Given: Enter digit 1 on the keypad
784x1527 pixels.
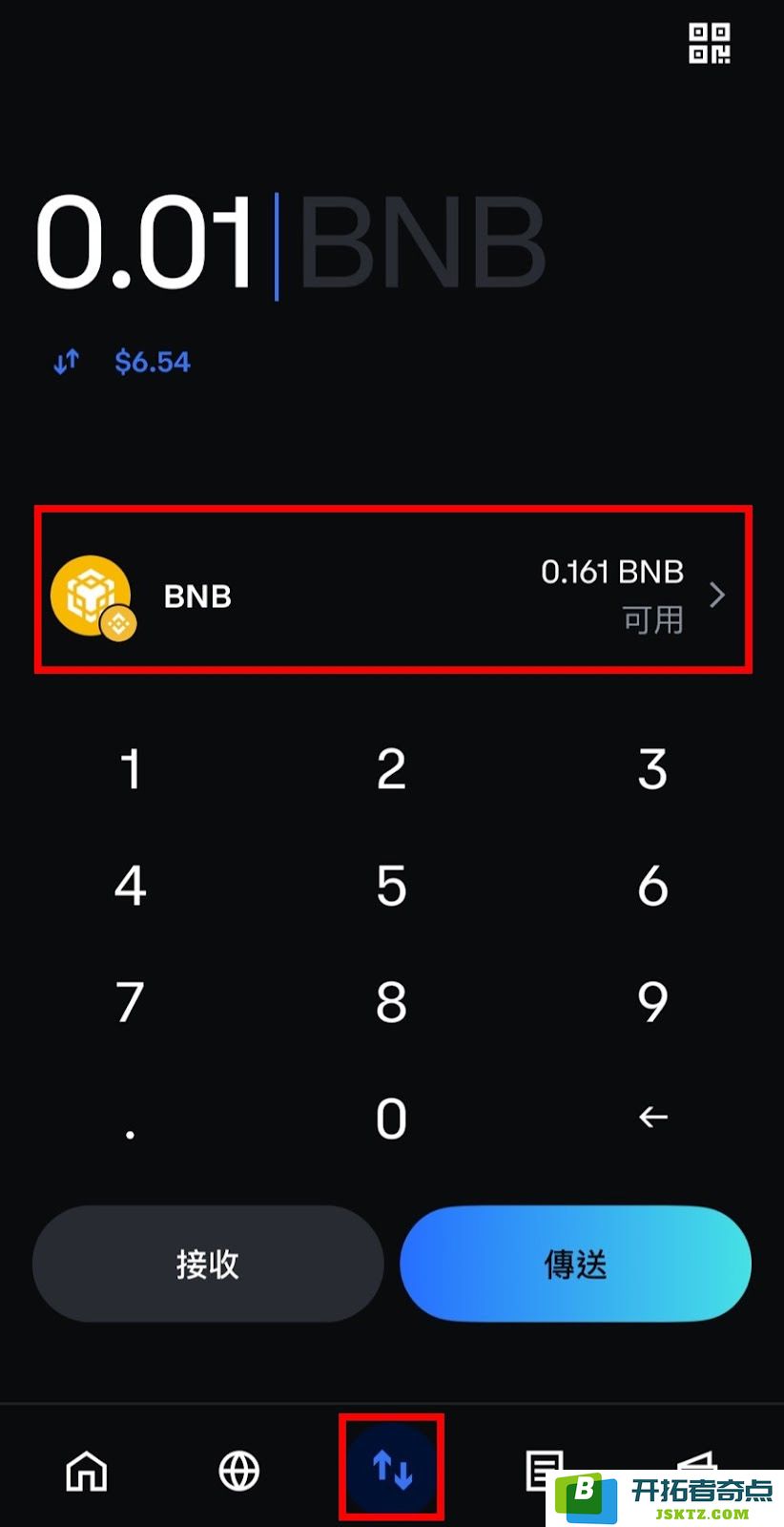Looking at the screenshot, I should [x=131, y=769].
